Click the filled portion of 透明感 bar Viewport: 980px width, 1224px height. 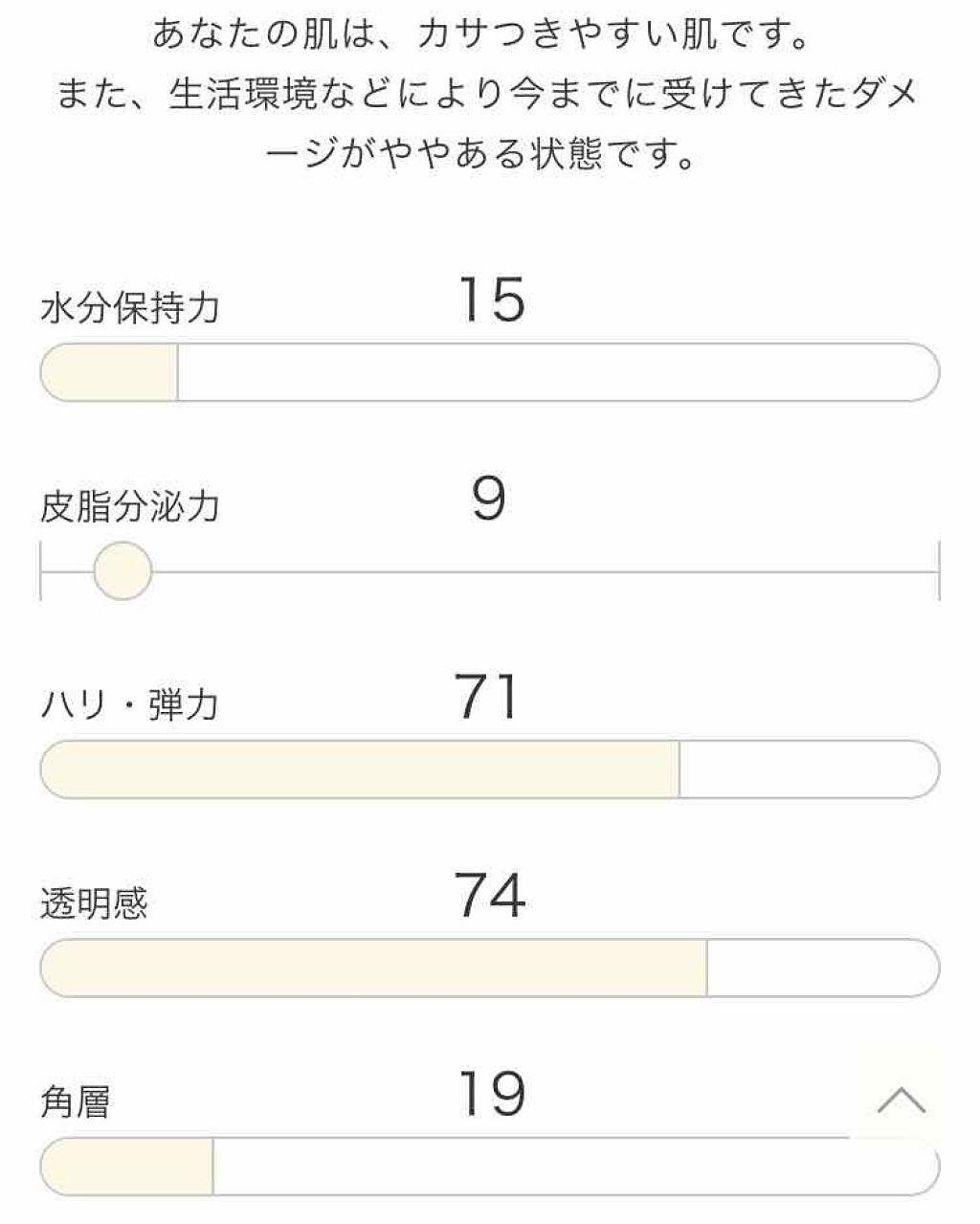[373, 968]
